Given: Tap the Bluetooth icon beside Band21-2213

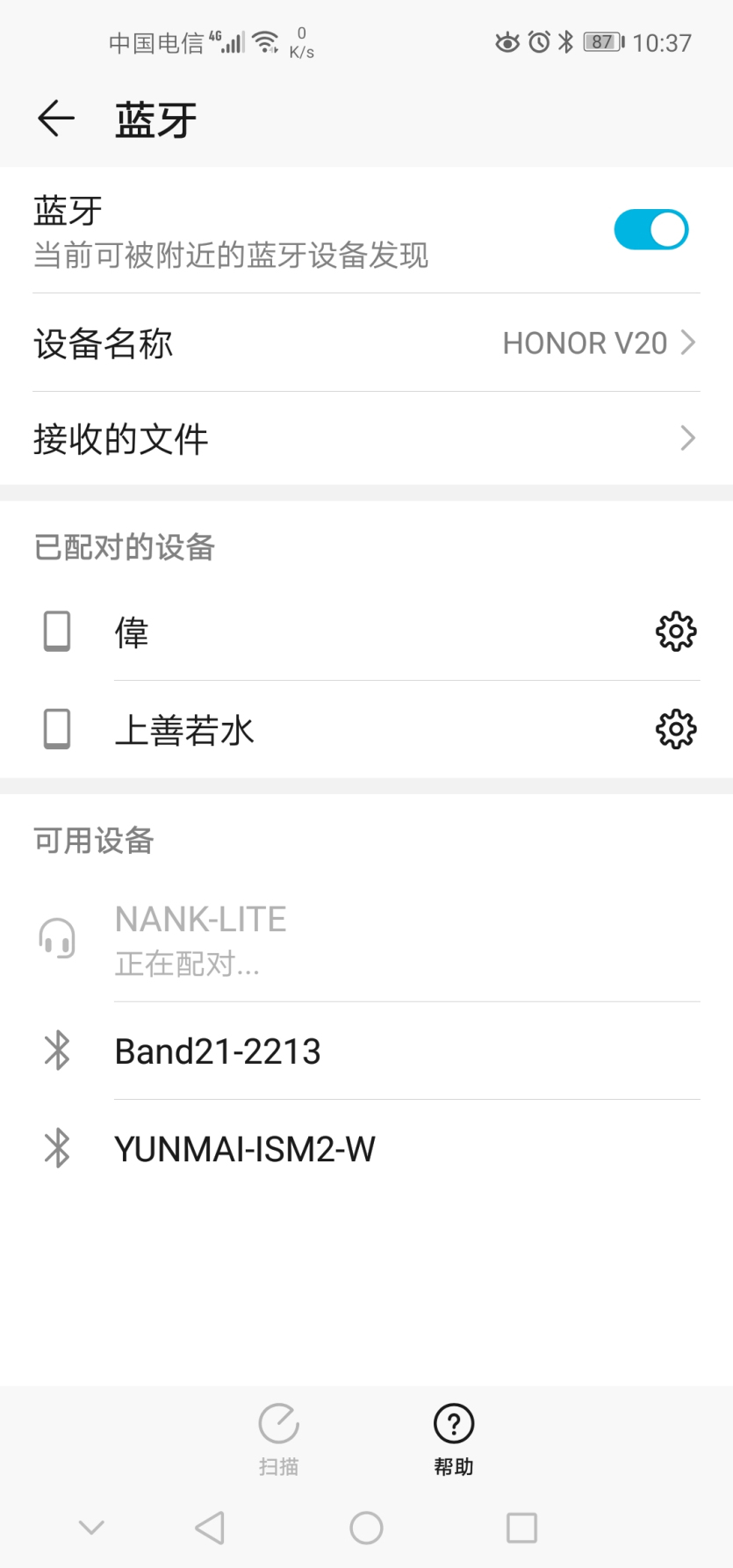Looking at the screenshot, I should click(x=56, y=1051).
